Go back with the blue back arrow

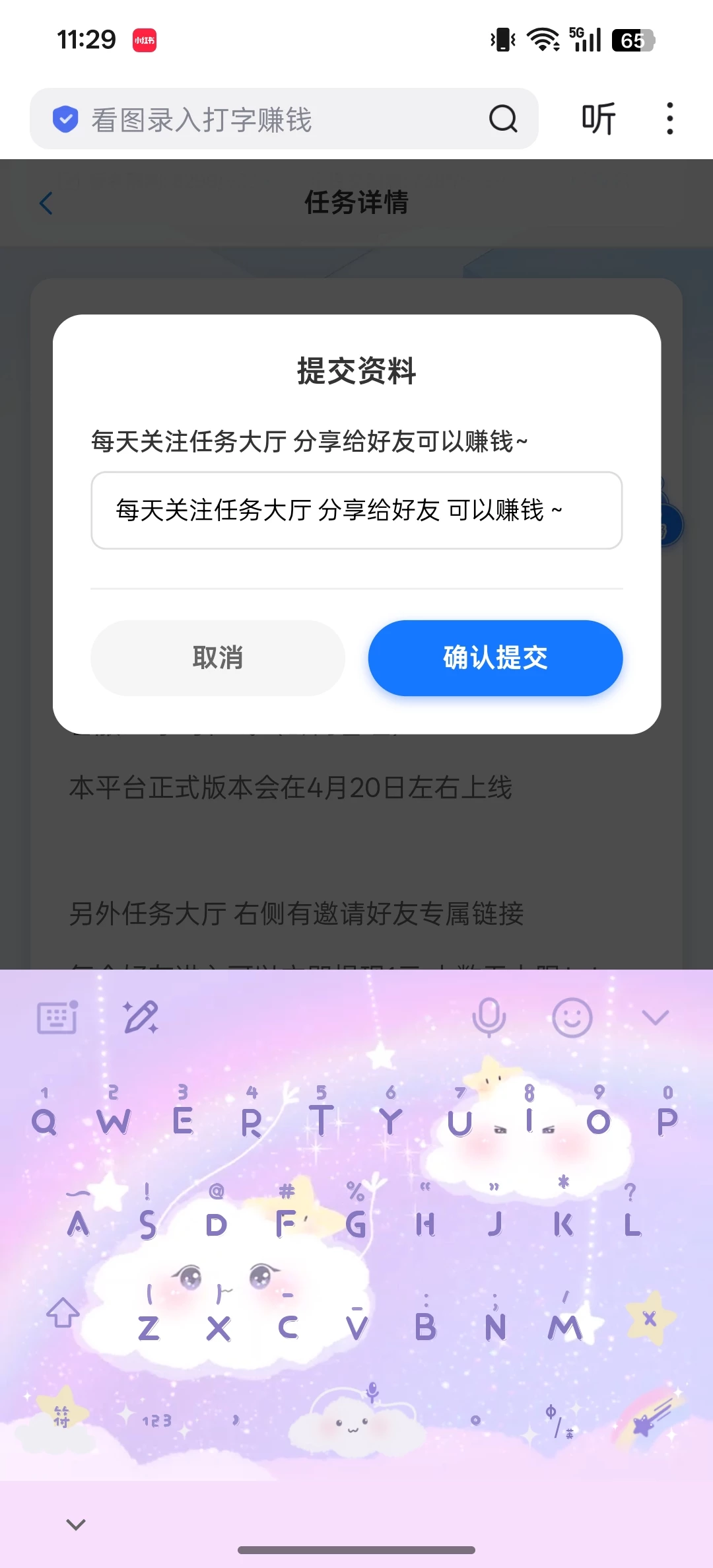tap(46, 203)
